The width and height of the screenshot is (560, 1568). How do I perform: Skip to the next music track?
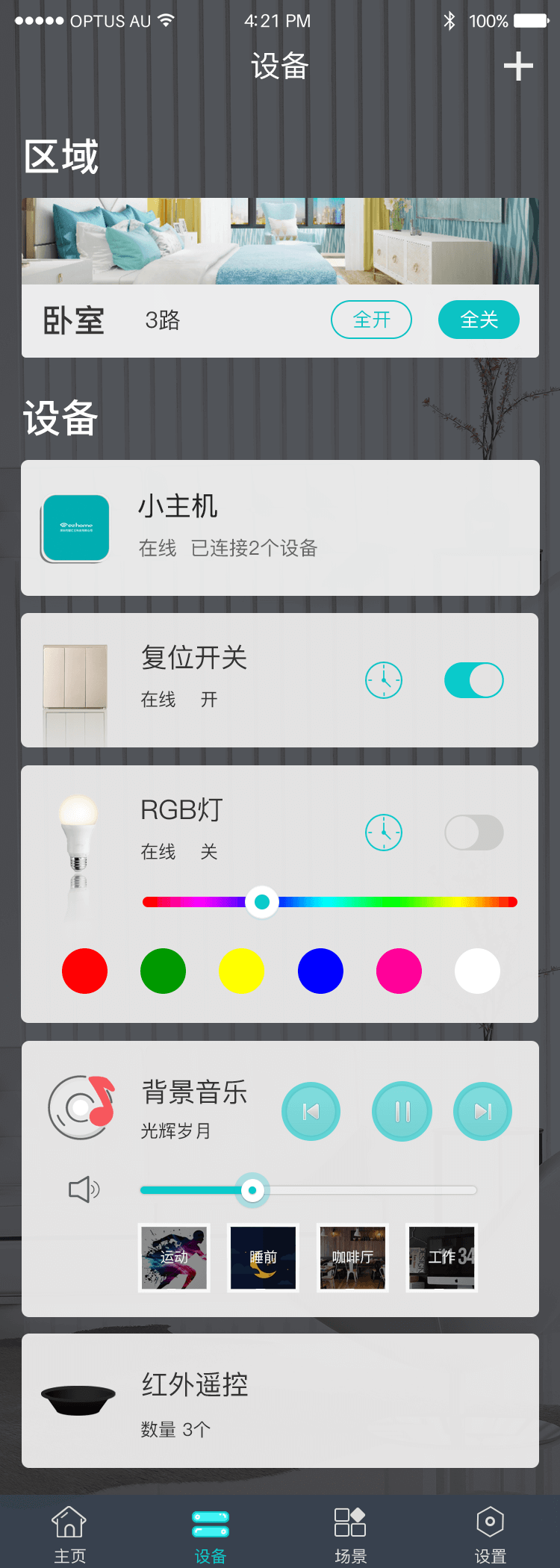482,1112
